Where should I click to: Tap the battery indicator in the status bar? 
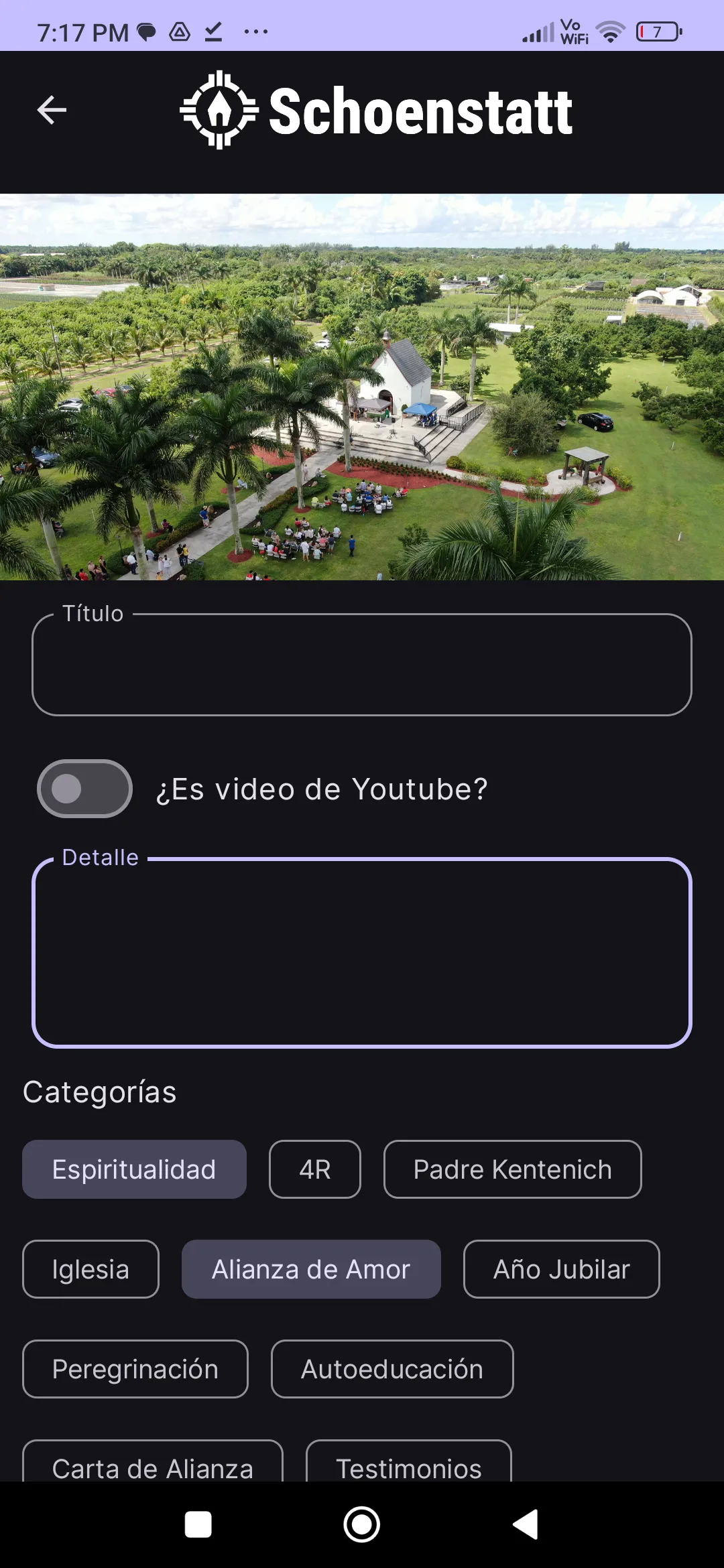click(x=657, y=30)
